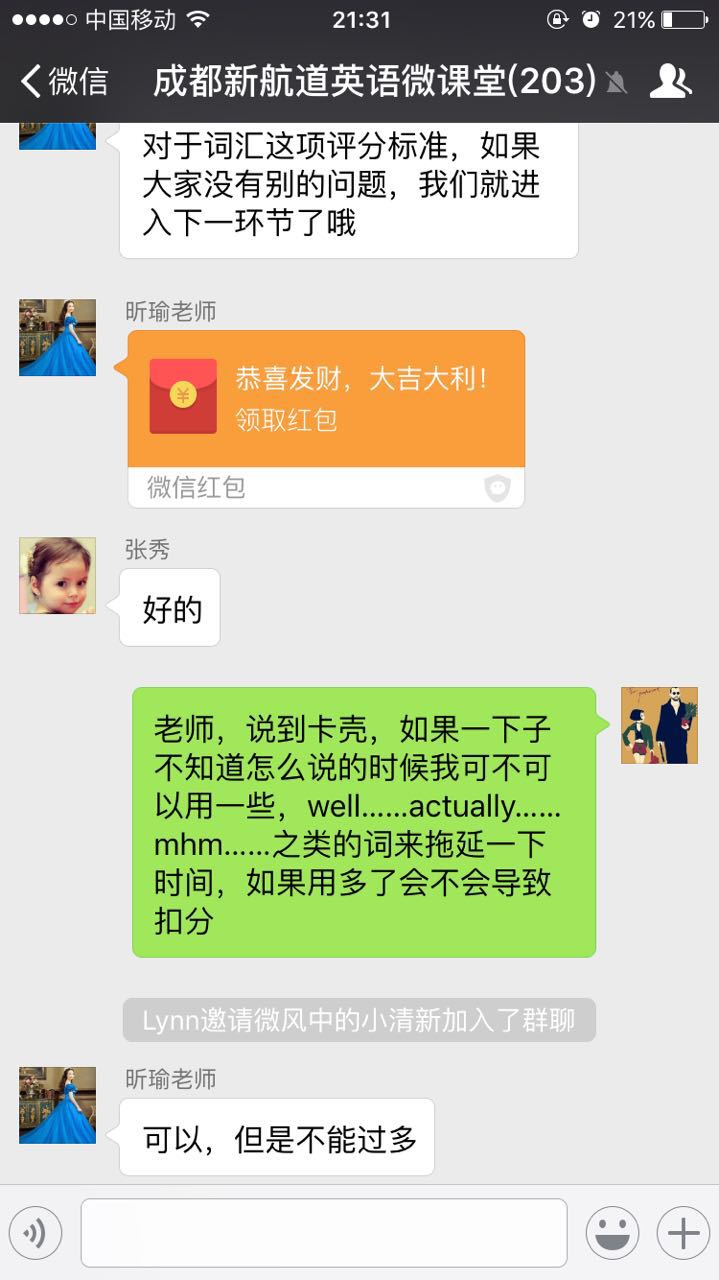Open the emoji sticker panel
This screenshot has height=1280, width=719.
pos(612,1233)
